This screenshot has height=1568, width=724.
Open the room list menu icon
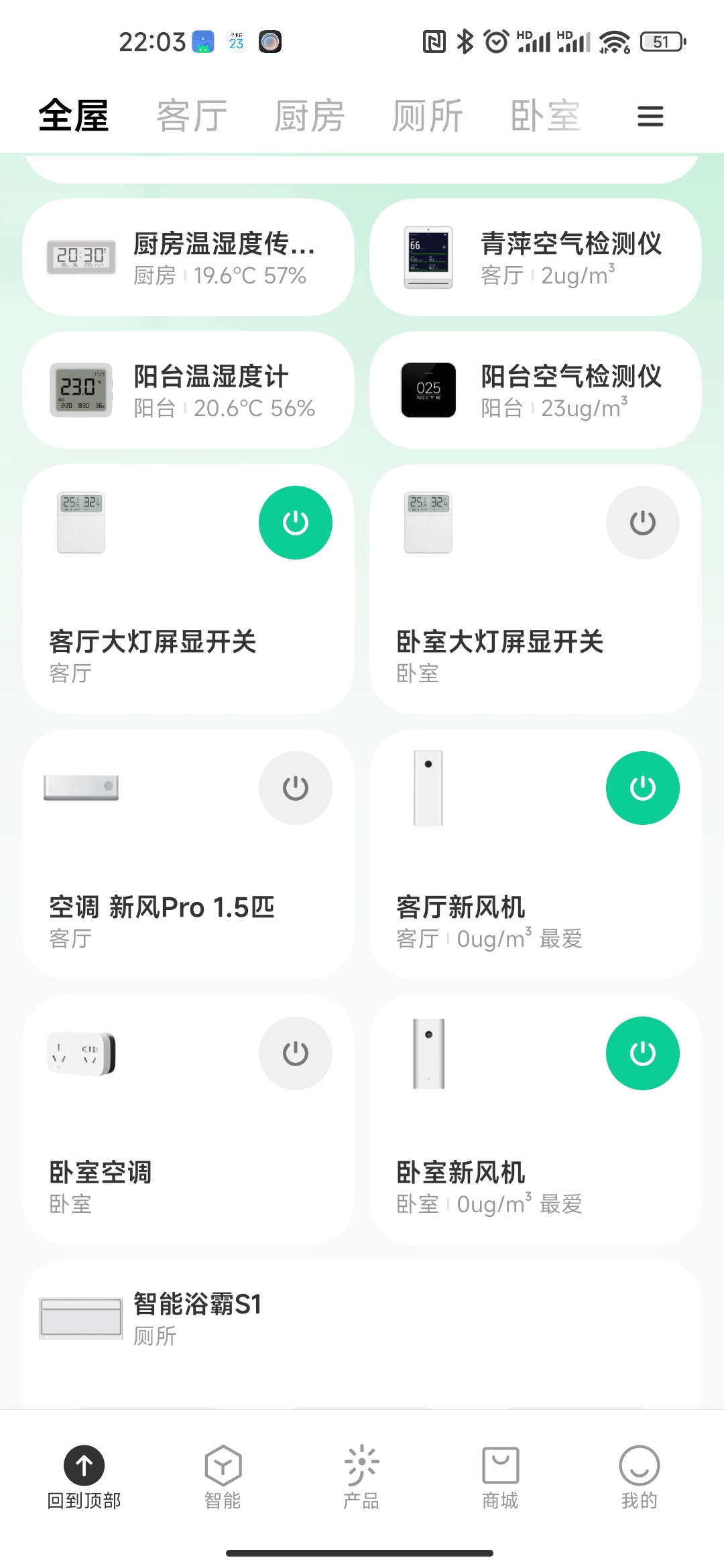650,117
